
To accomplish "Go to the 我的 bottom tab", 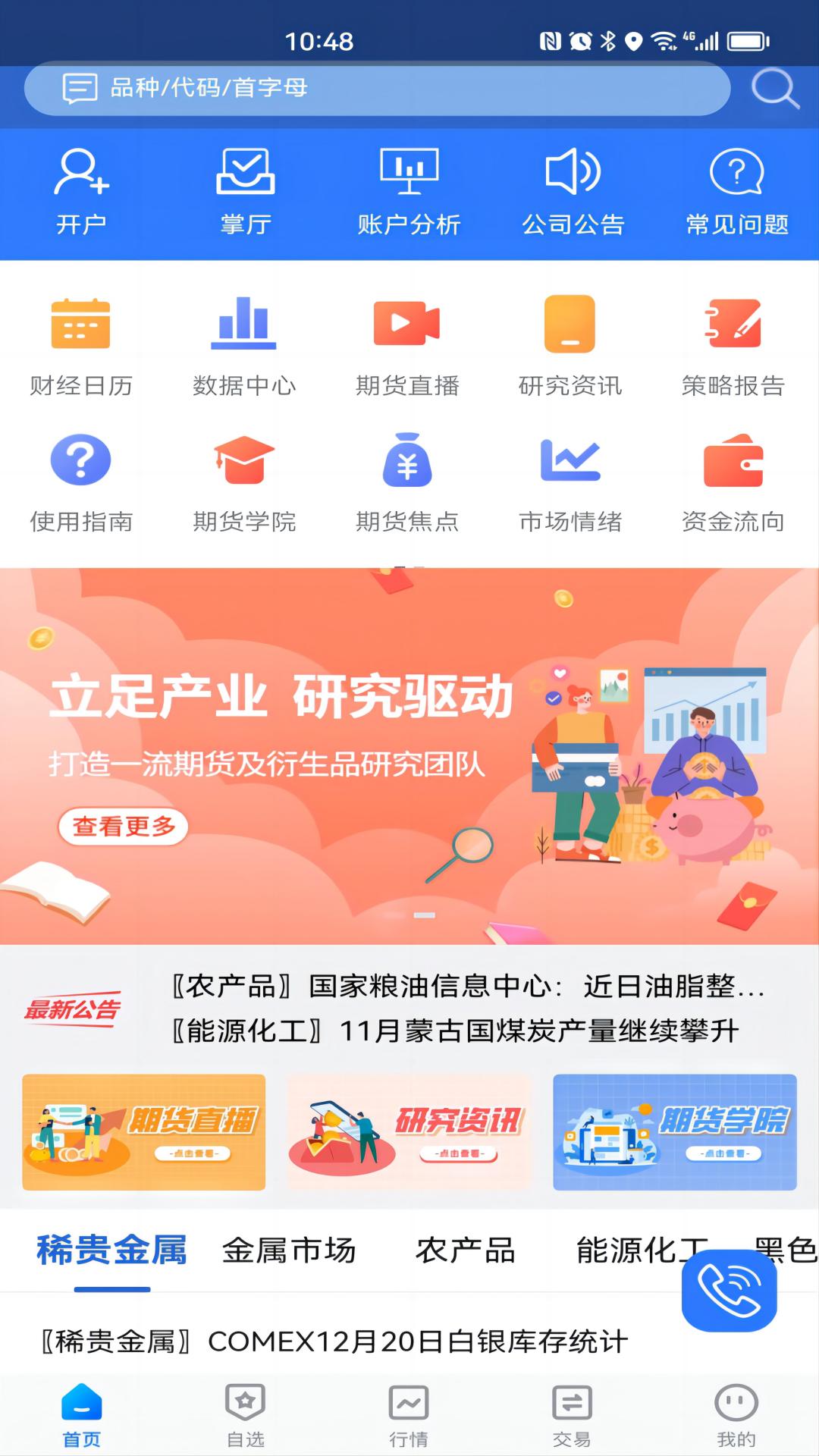I will pos(736,1416).
